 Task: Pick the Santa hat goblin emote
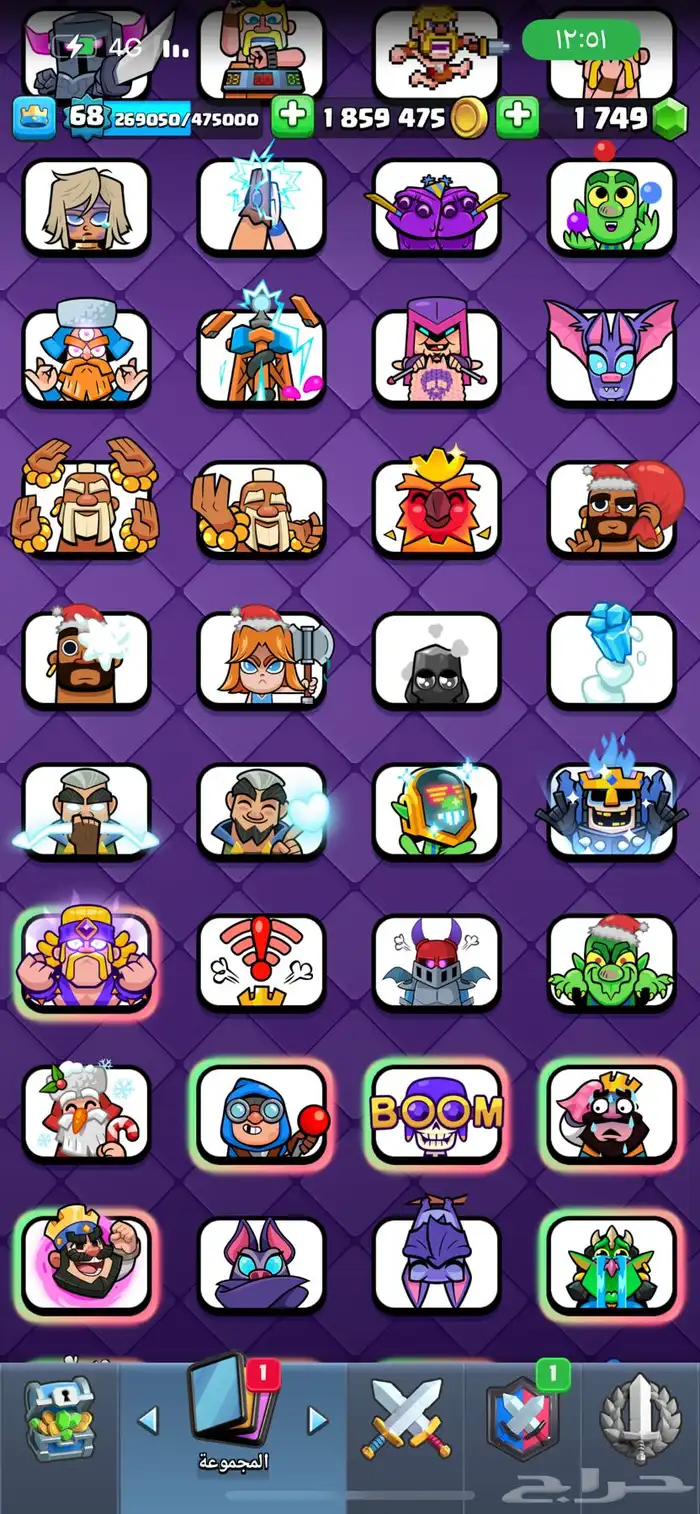pyautogui.click(x=611, y=961)
